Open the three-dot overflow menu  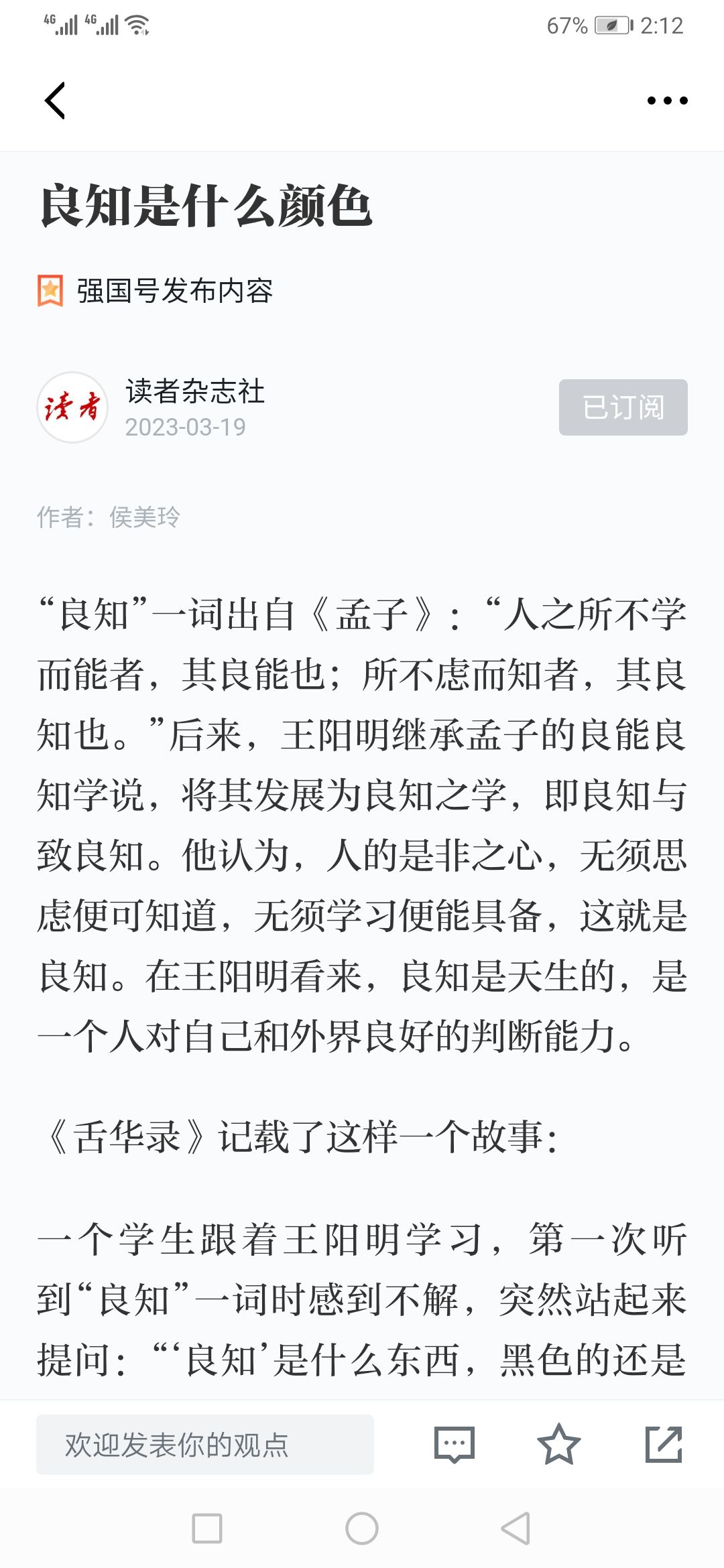pos(667,101)
